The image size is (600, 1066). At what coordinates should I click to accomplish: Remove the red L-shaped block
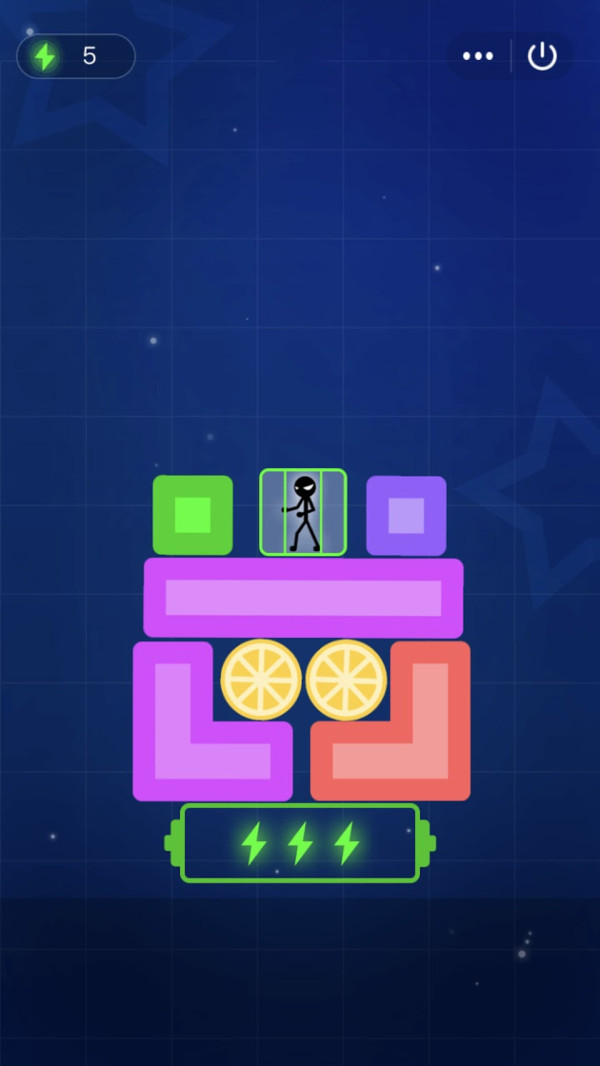pyautogui.click(x=430, y=740)
